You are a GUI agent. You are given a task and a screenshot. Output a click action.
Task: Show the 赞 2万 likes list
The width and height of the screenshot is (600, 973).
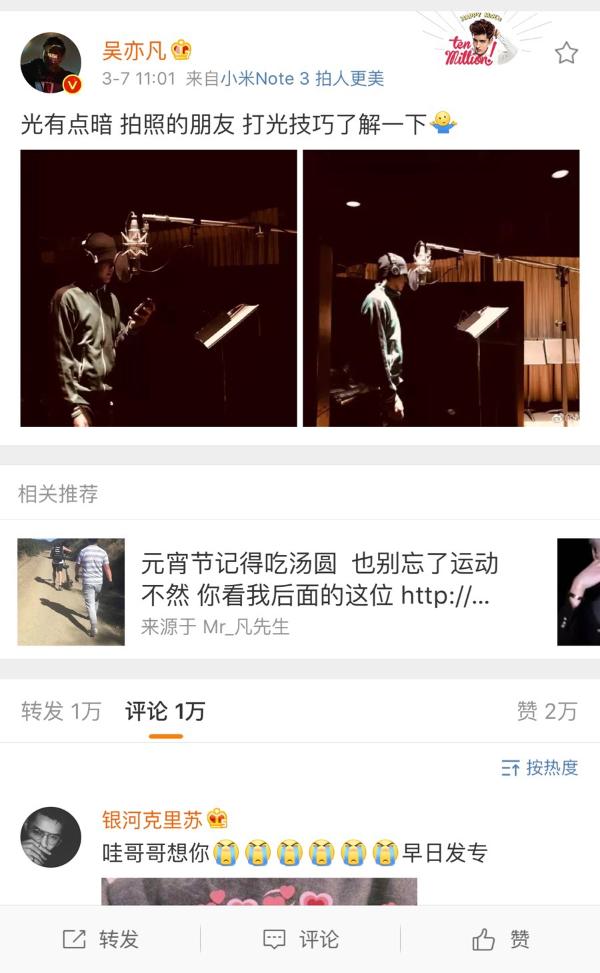[546, 711]
